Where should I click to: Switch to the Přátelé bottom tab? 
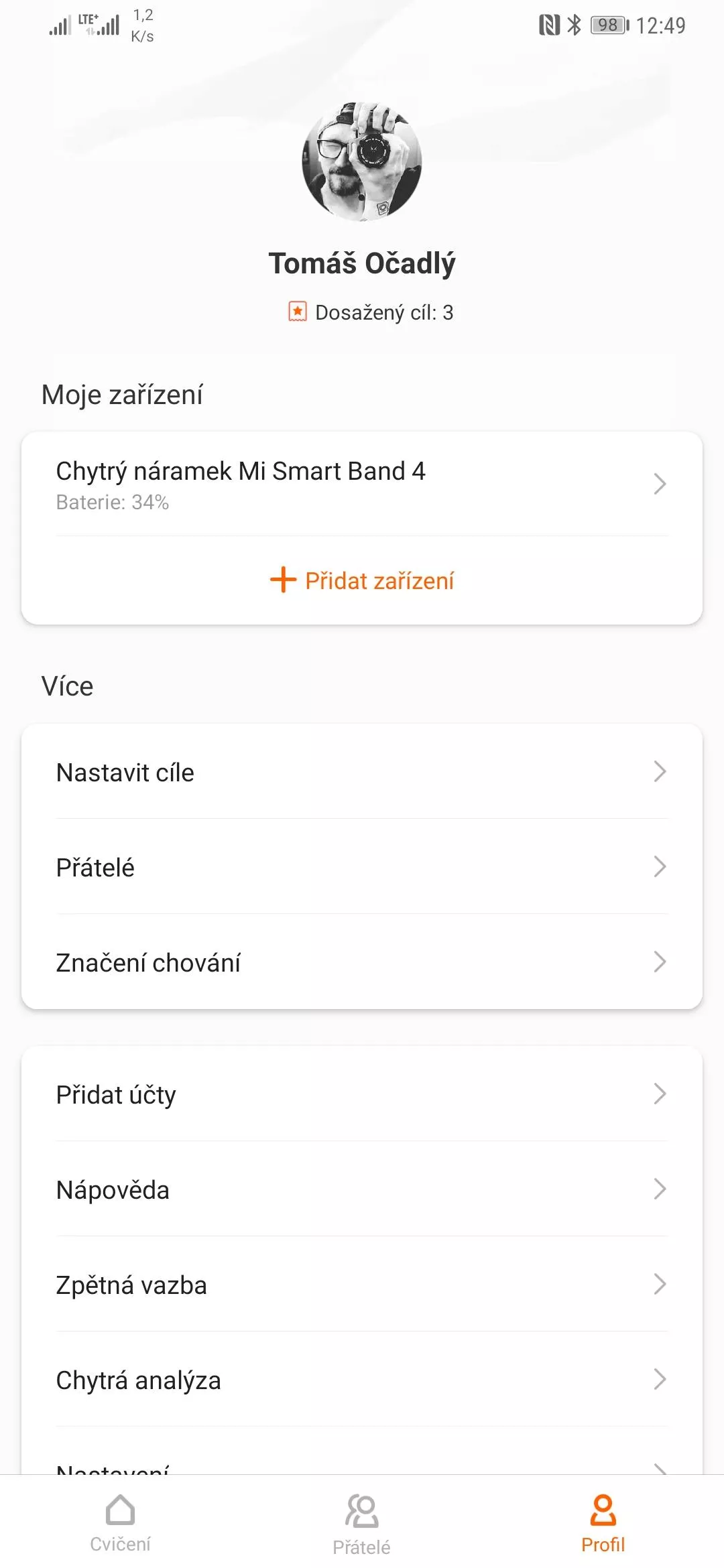tap(362, 1524)
